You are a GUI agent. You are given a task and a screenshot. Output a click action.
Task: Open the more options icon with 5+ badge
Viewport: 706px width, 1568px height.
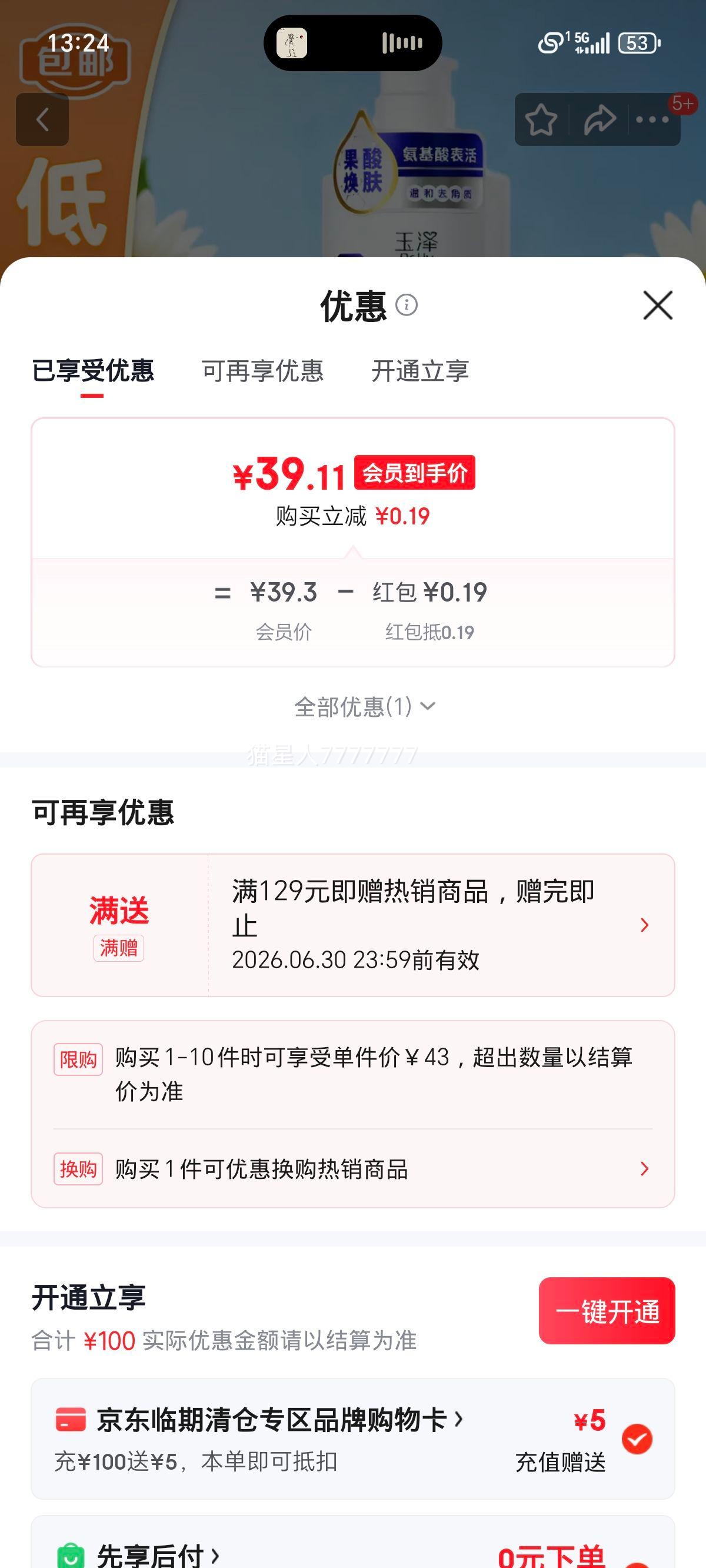(x=652, y=119)
